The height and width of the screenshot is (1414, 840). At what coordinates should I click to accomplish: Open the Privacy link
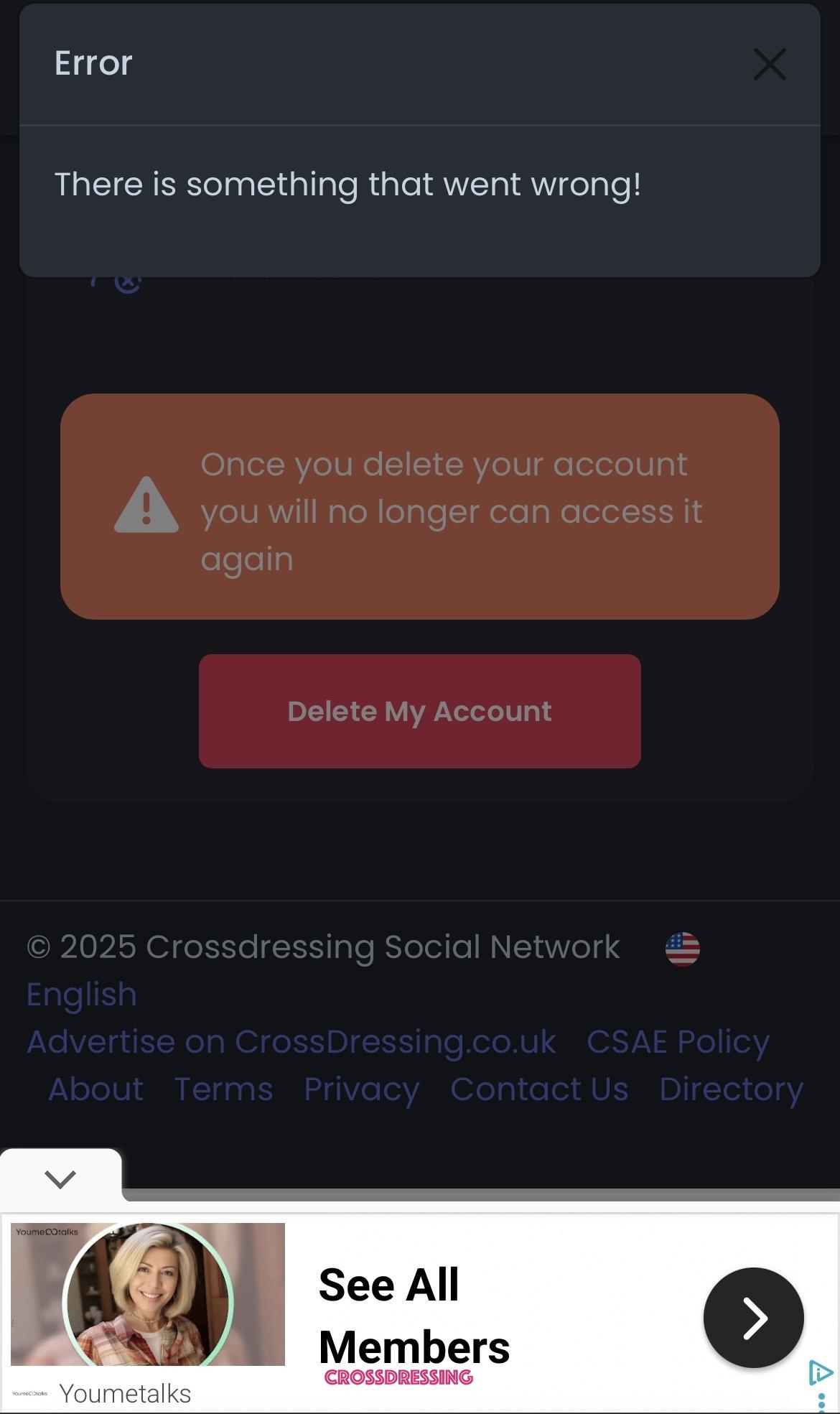pyautogui.click(x=361, y=1089)
